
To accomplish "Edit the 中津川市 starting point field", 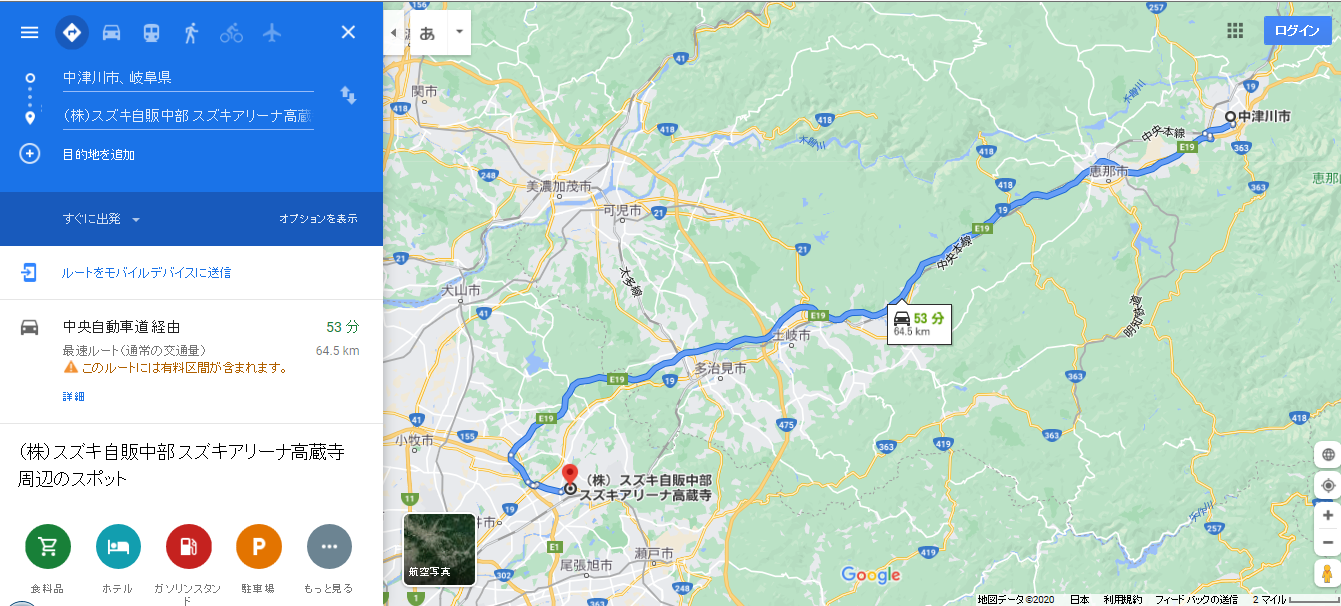I will (x=187, y=77).
